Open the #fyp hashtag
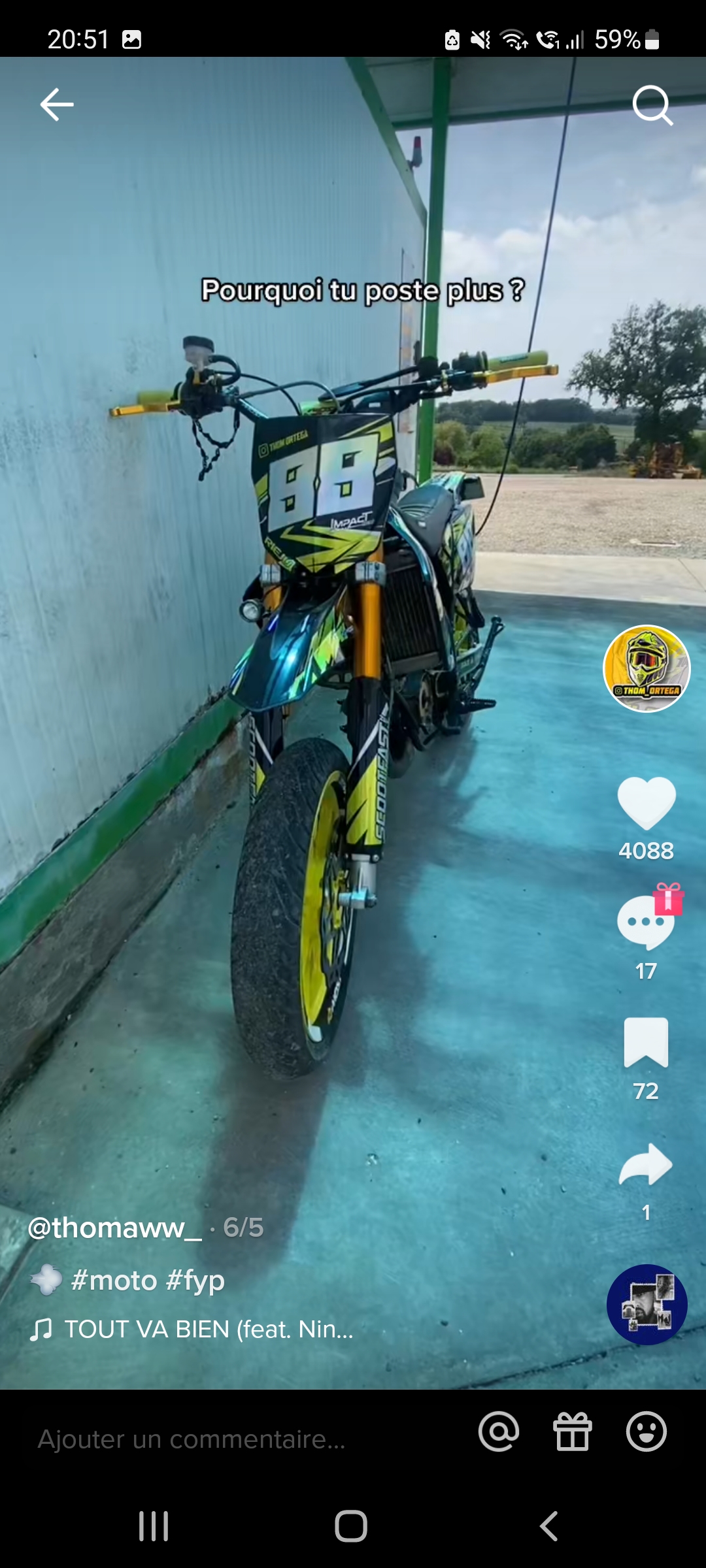Viewport: 706px width, 1568px height. [195, 1280]
